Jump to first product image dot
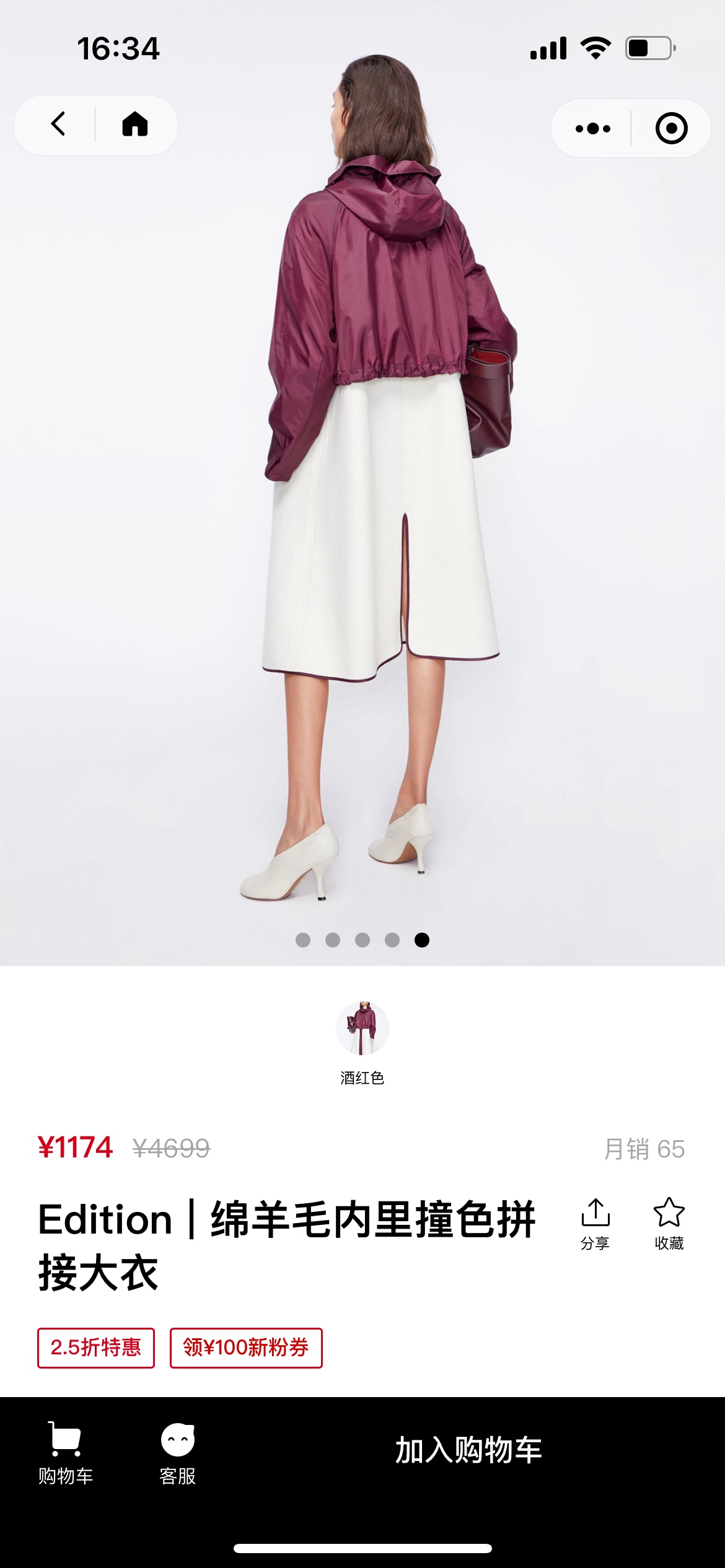The width and height of the screenshot is (725, 1568). tap(303, 940)
